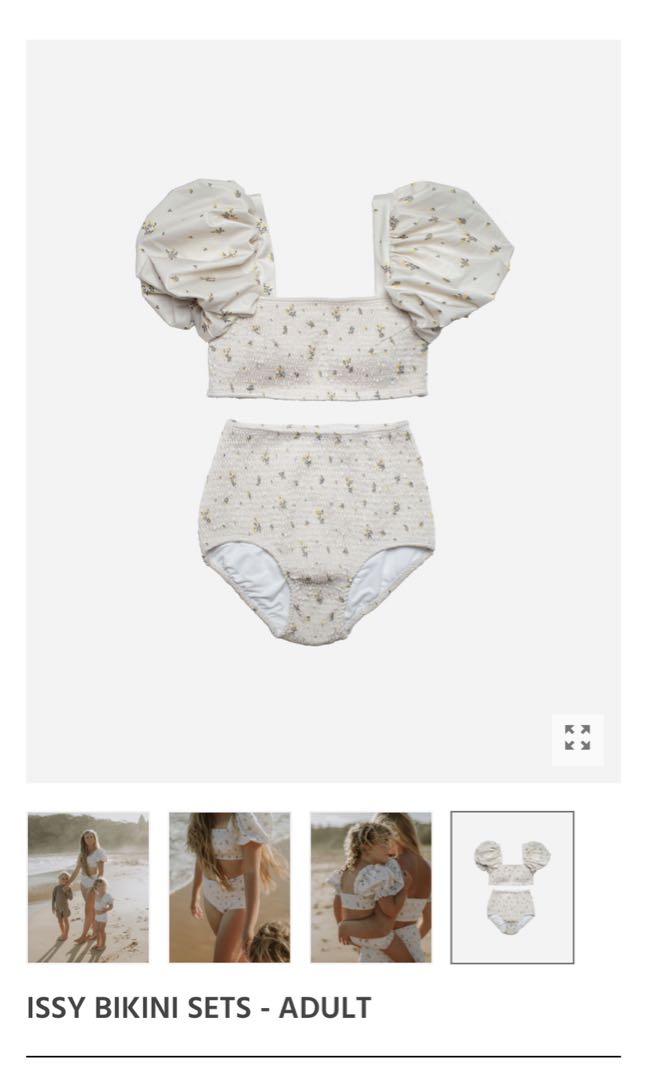
Task: Select the flat-lay bikini set thumbnail
Action: (512, 887)
